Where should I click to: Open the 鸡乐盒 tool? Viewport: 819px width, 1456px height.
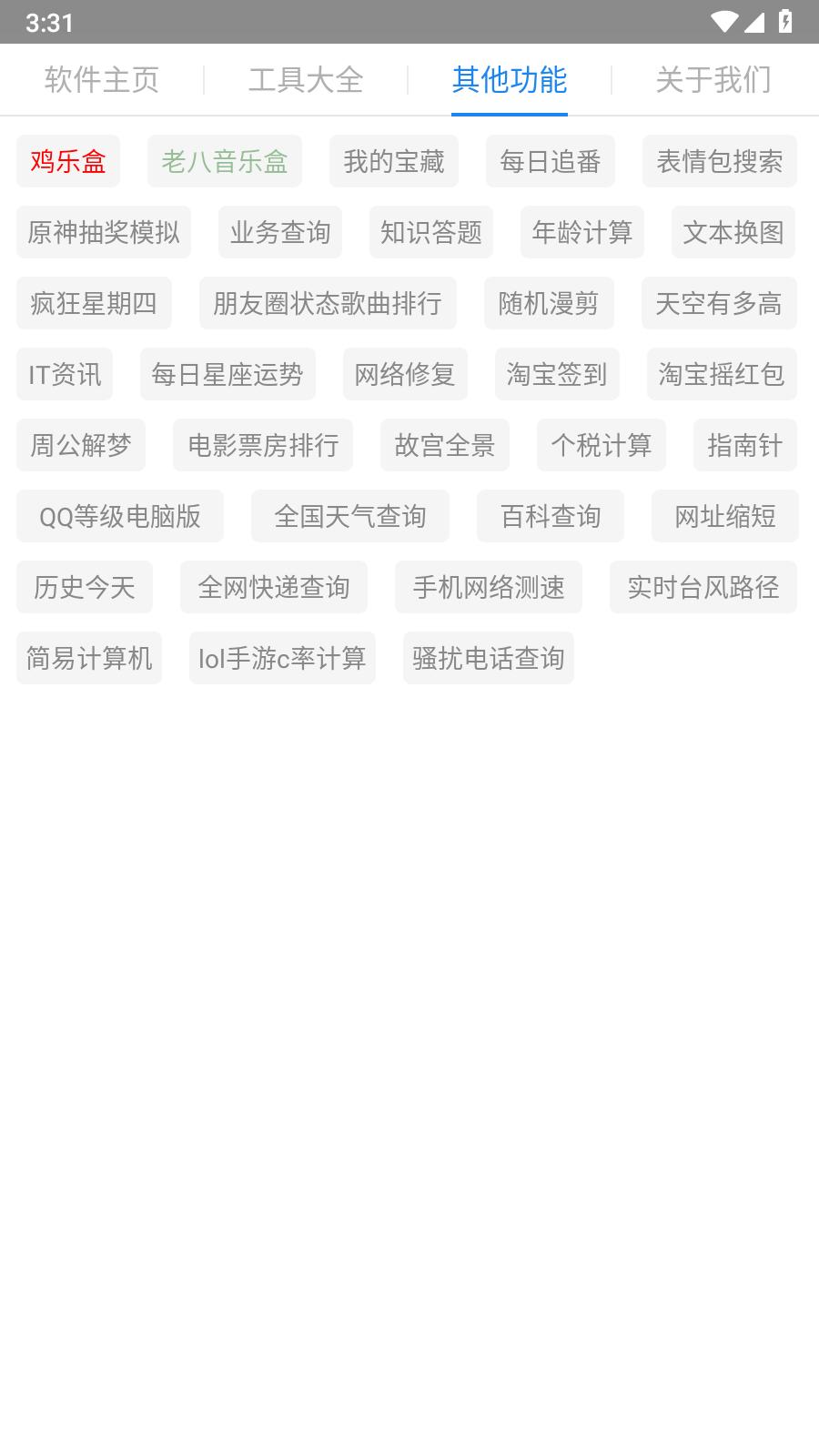68,161
